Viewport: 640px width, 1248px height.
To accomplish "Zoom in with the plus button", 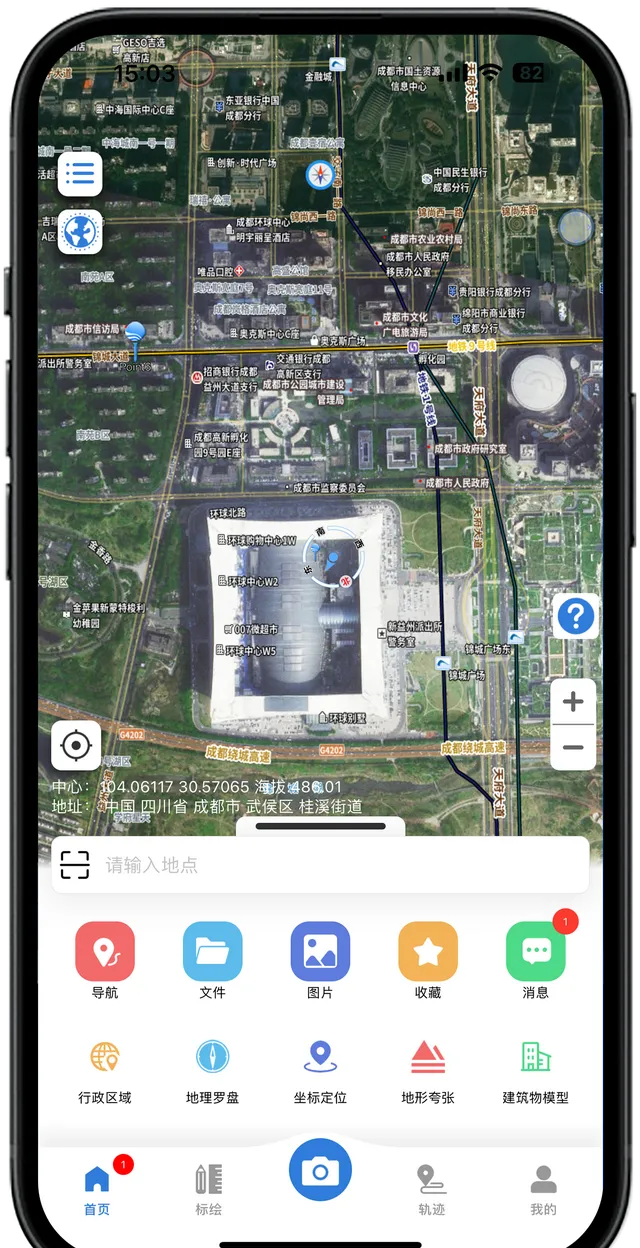I will (573, 702).
